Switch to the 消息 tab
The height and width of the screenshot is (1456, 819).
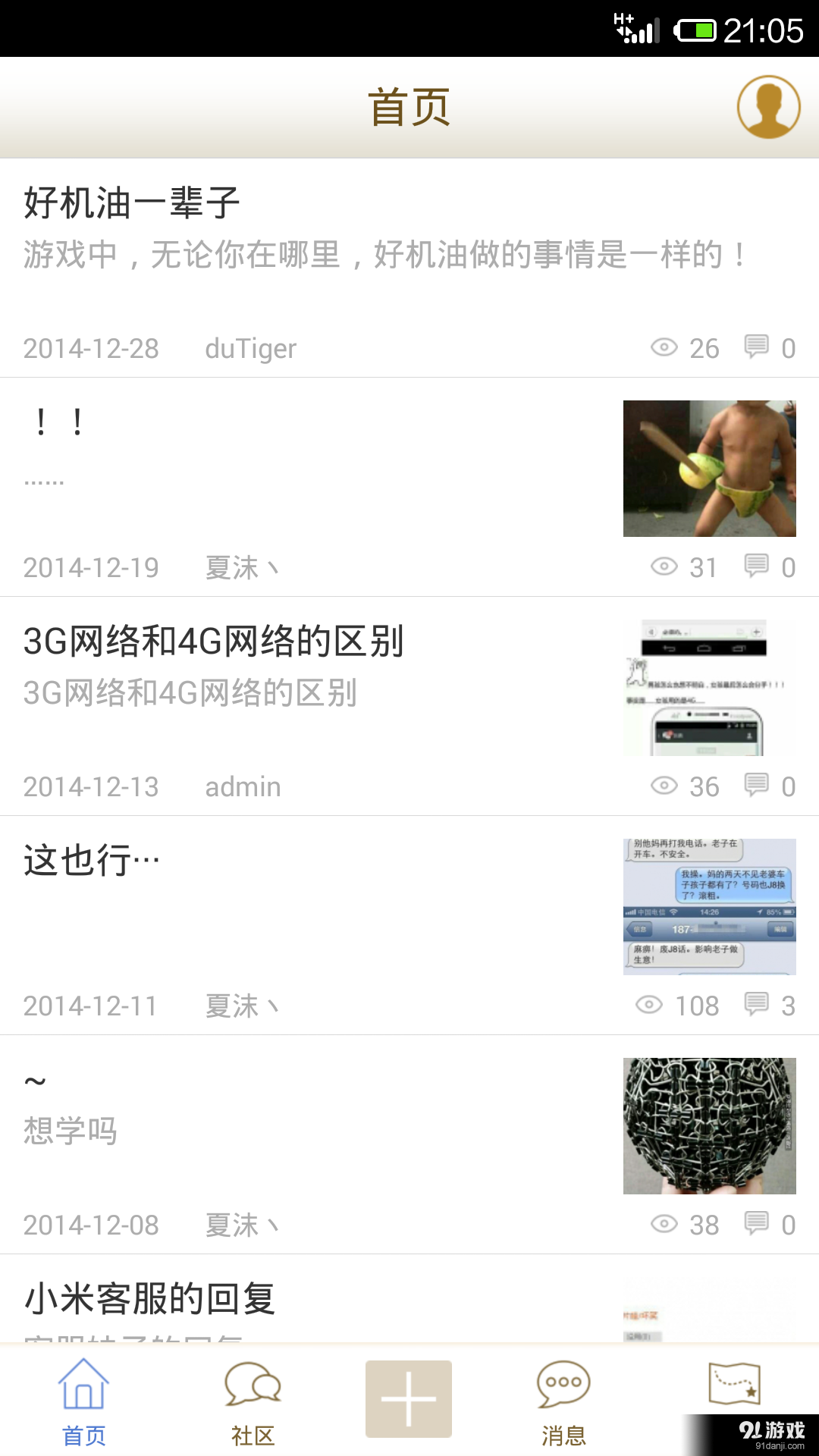[x=563, y=1401]
